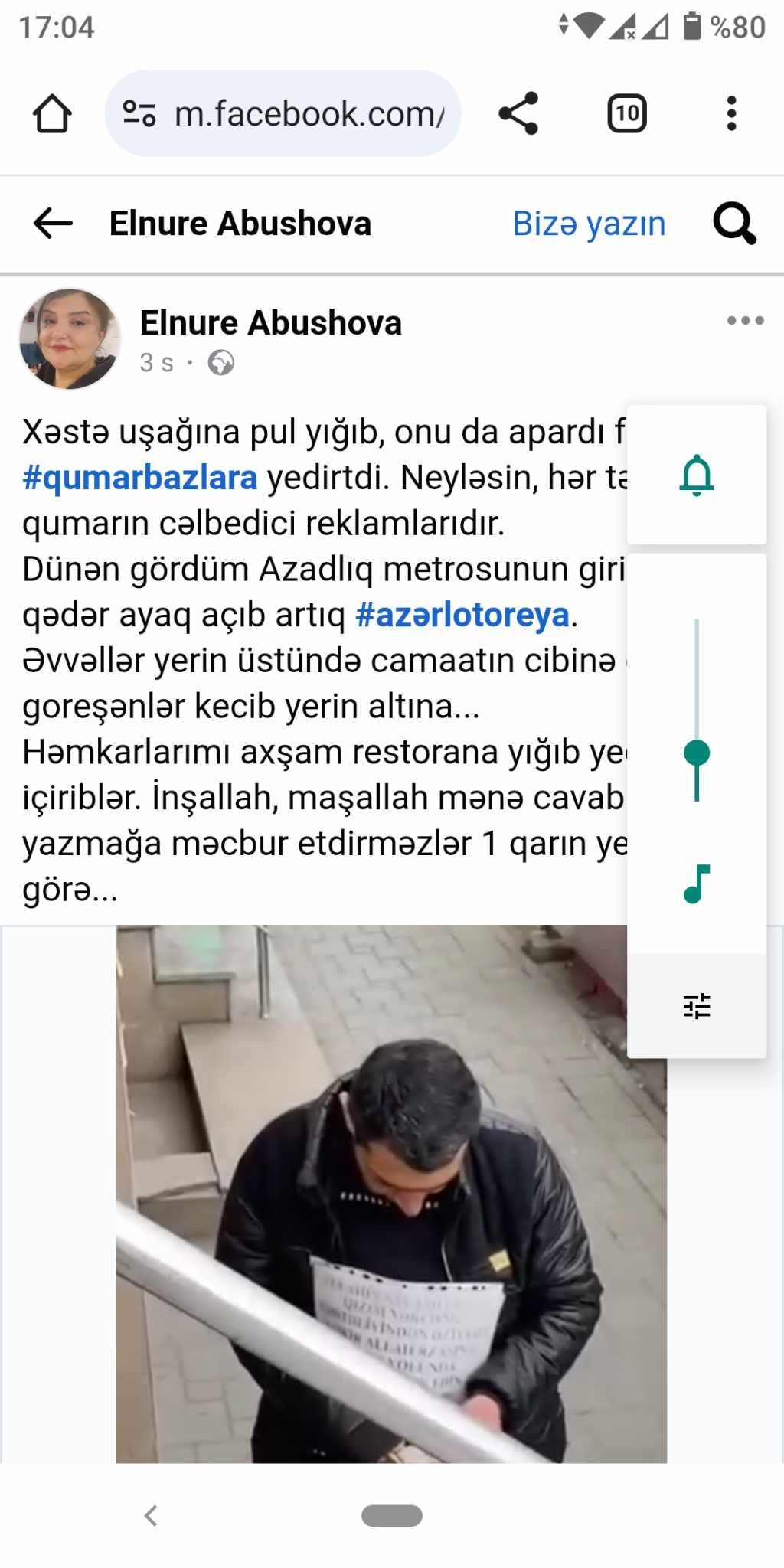The height and width of the screenshot is (1568, 784).
Task: Share this page from the browser toolbar
Action: (518, 114)
